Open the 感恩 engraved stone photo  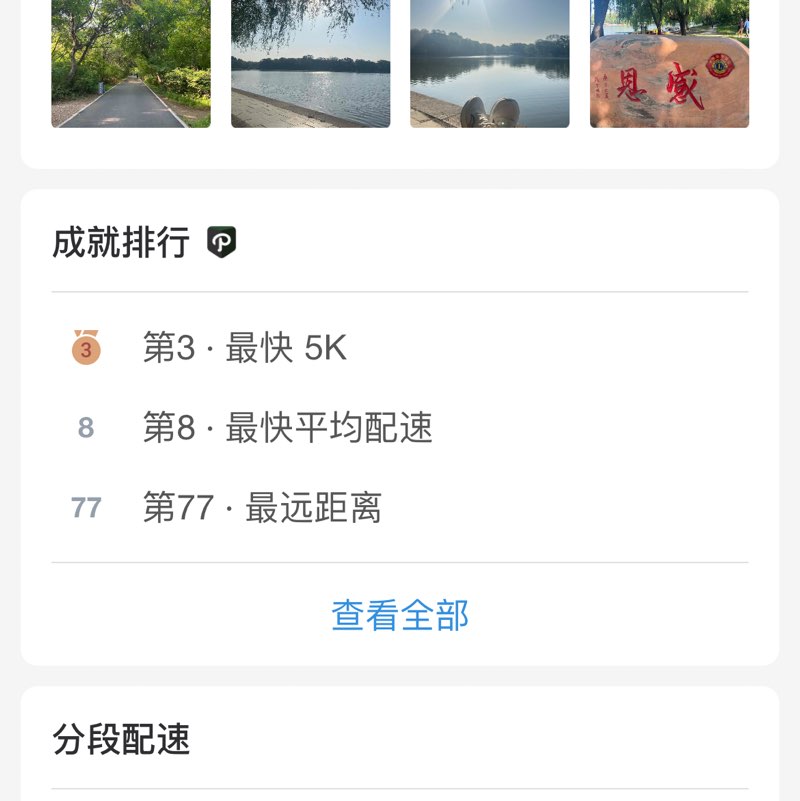669,63
